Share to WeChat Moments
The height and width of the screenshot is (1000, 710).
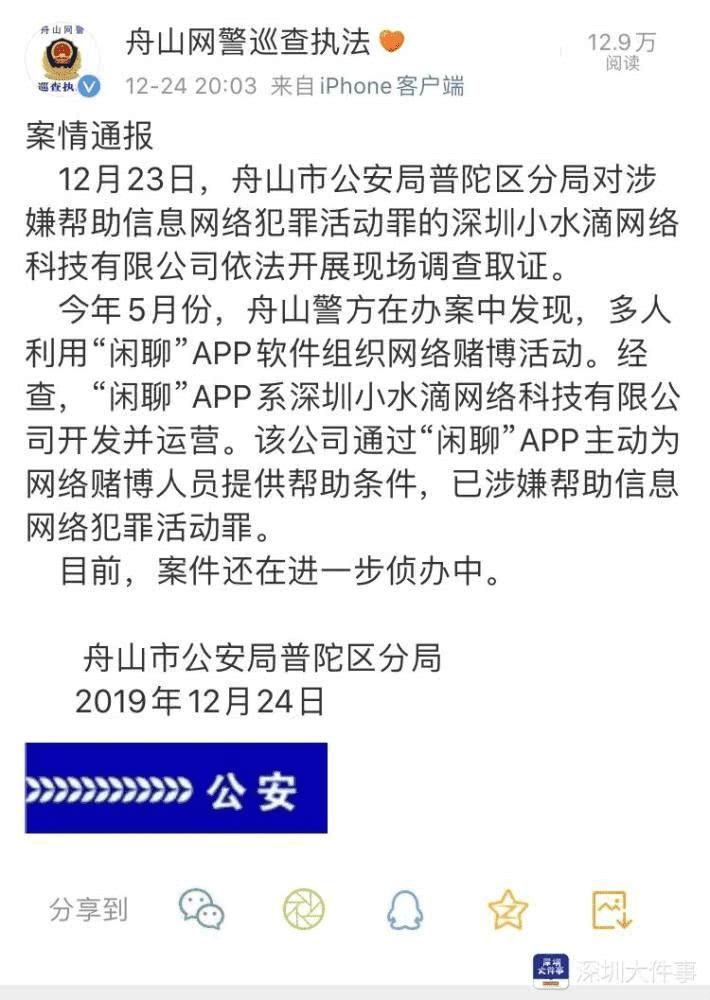pos(303,908)
